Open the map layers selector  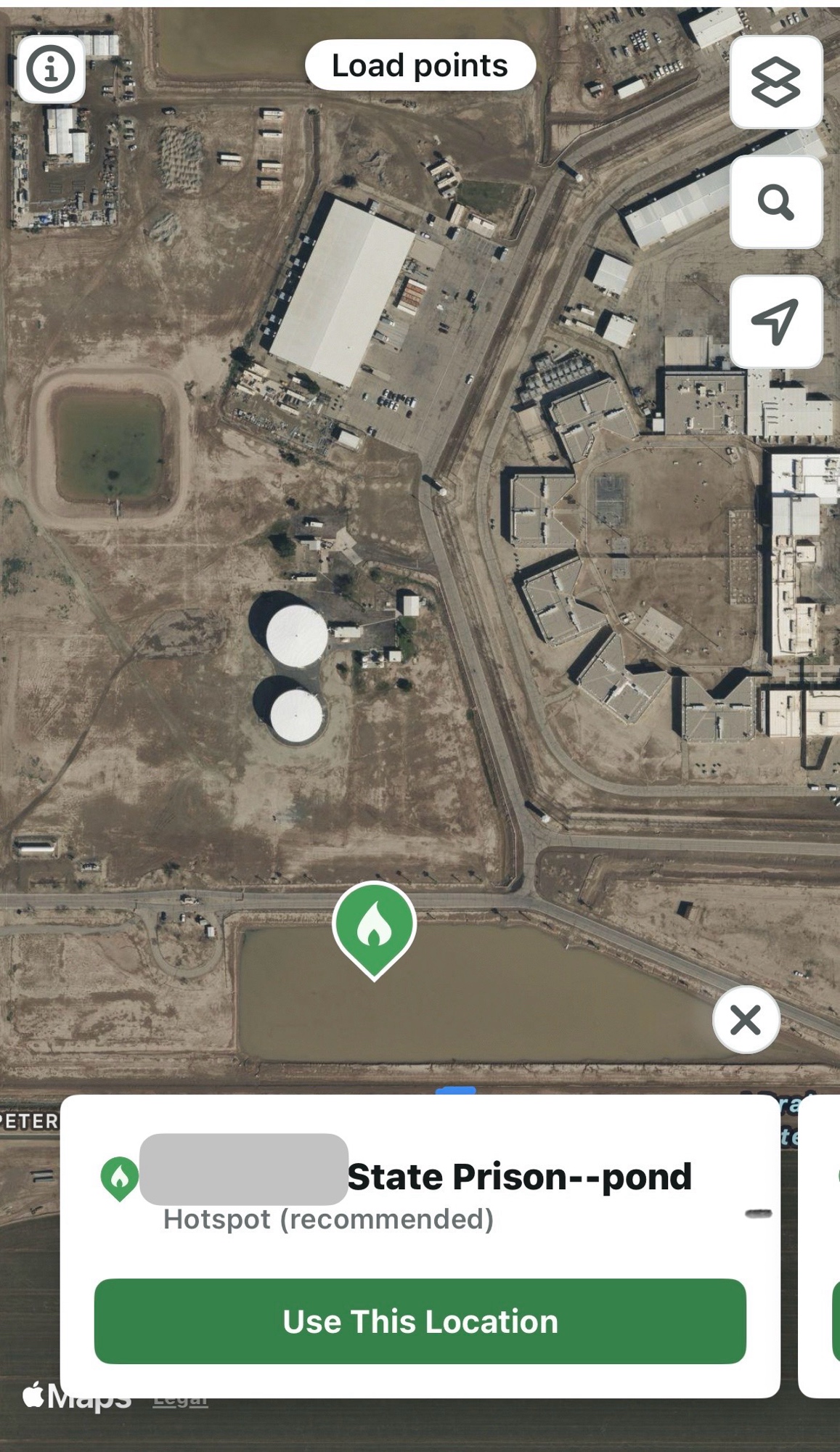[x=775, y=82]
